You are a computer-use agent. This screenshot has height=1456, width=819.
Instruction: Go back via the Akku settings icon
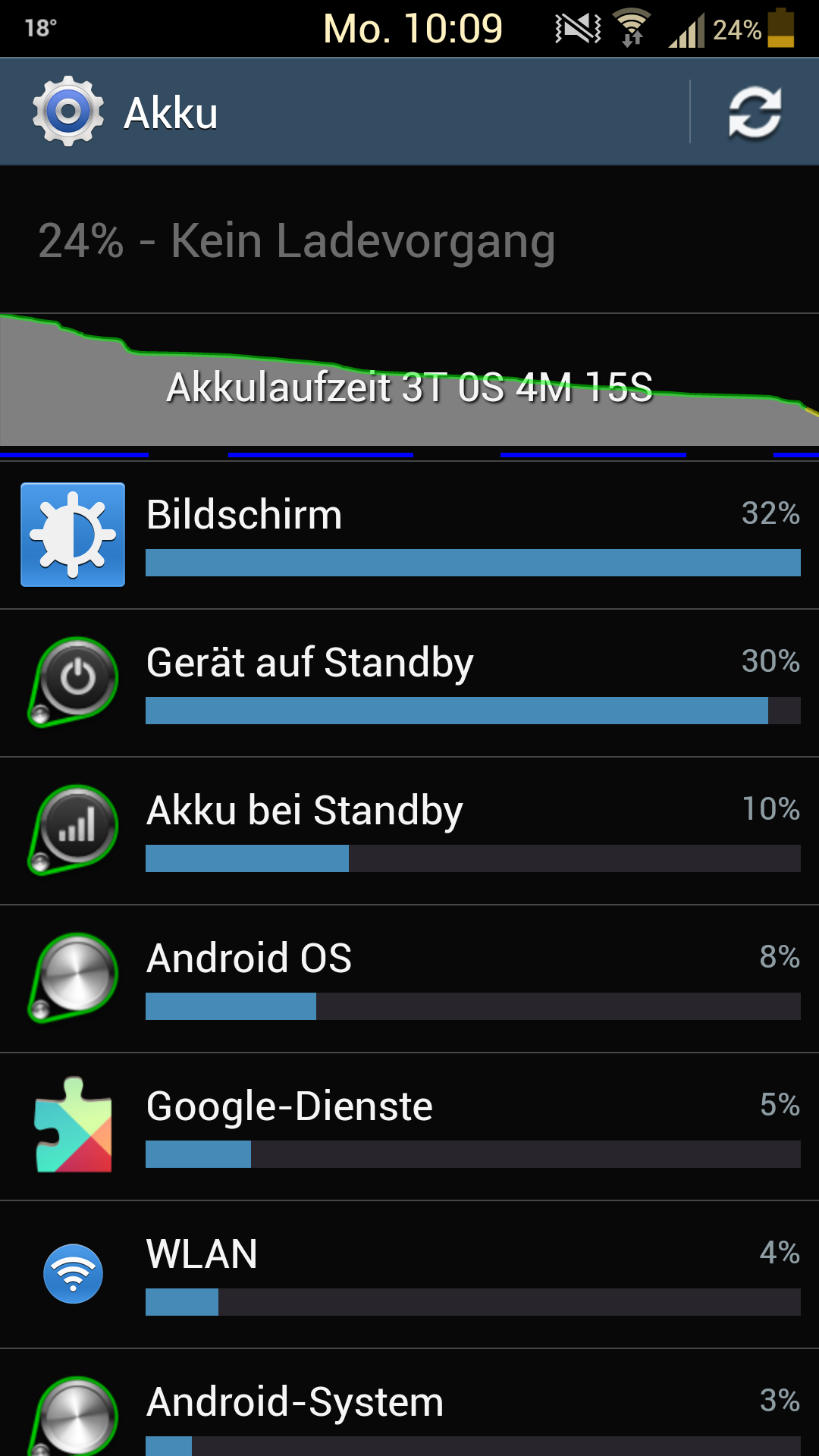click(68, 111)
